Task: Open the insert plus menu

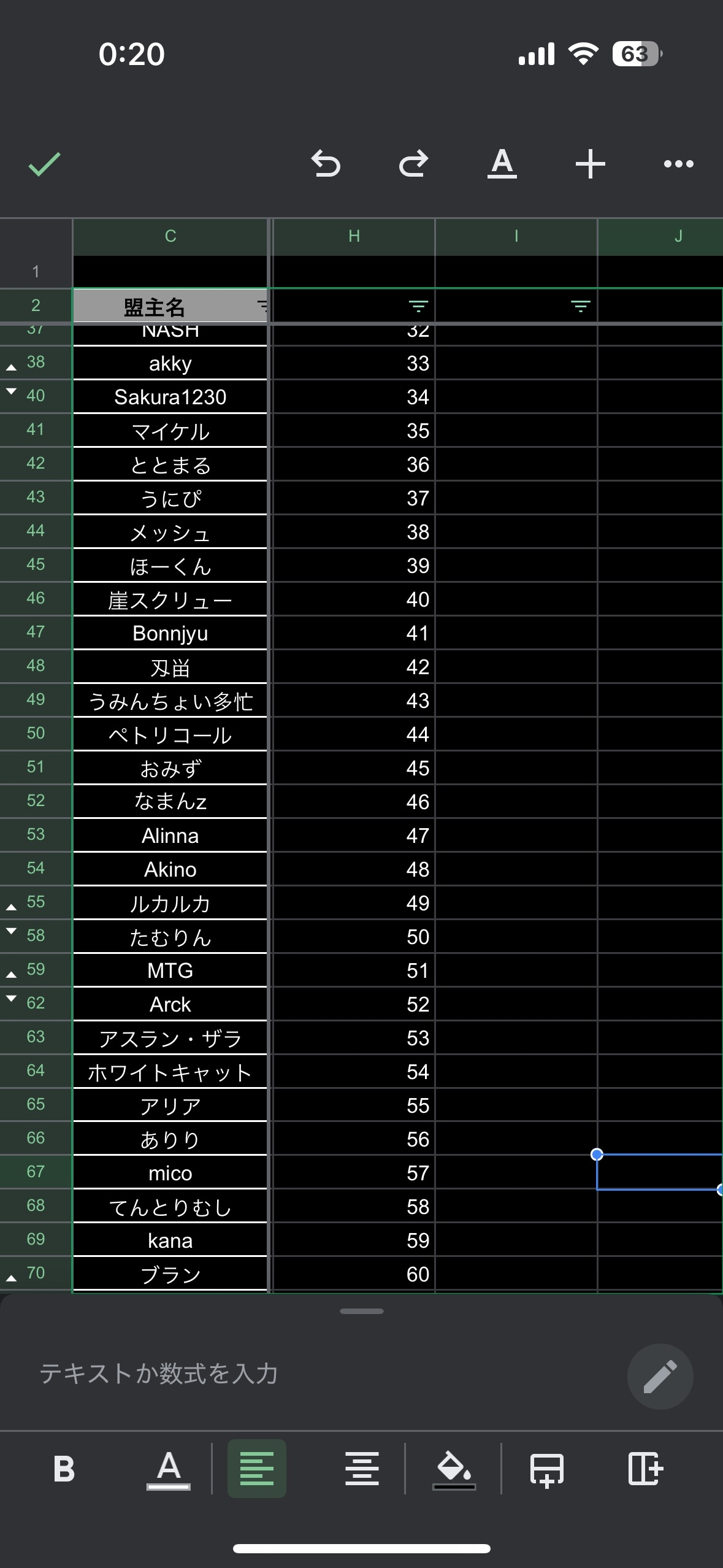Action: (590, 164)
